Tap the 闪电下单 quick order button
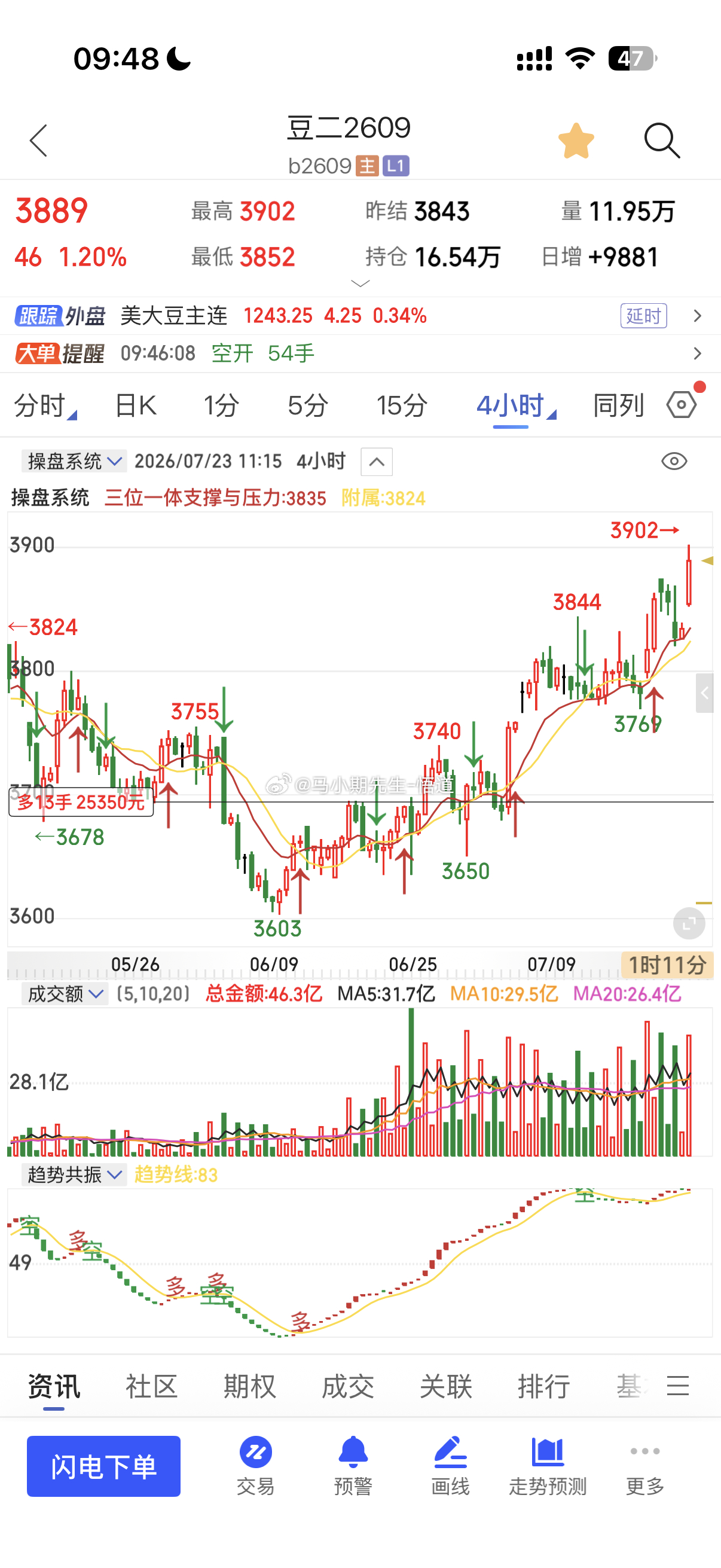 [103, 1466]
